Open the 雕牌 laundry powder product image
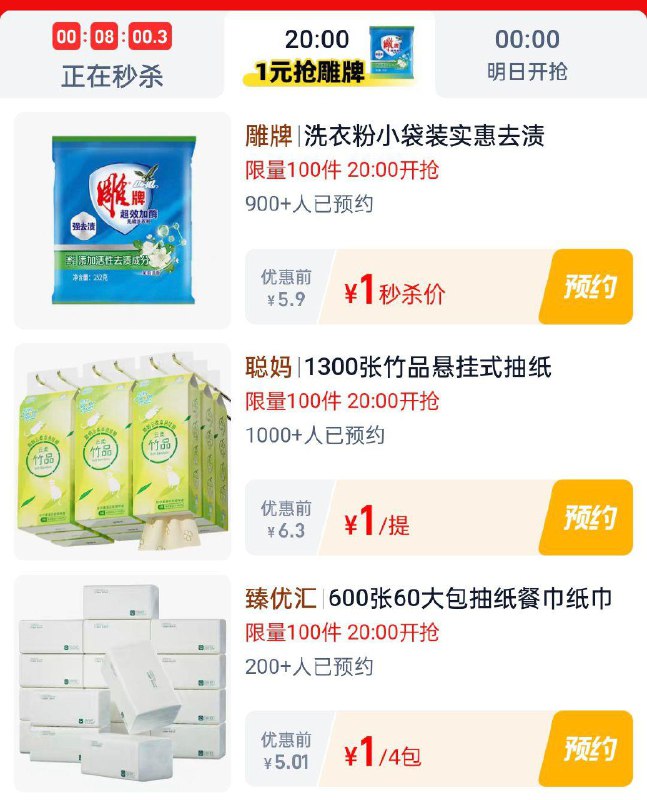Screen dimensions: 647x800 pos(123,221)
